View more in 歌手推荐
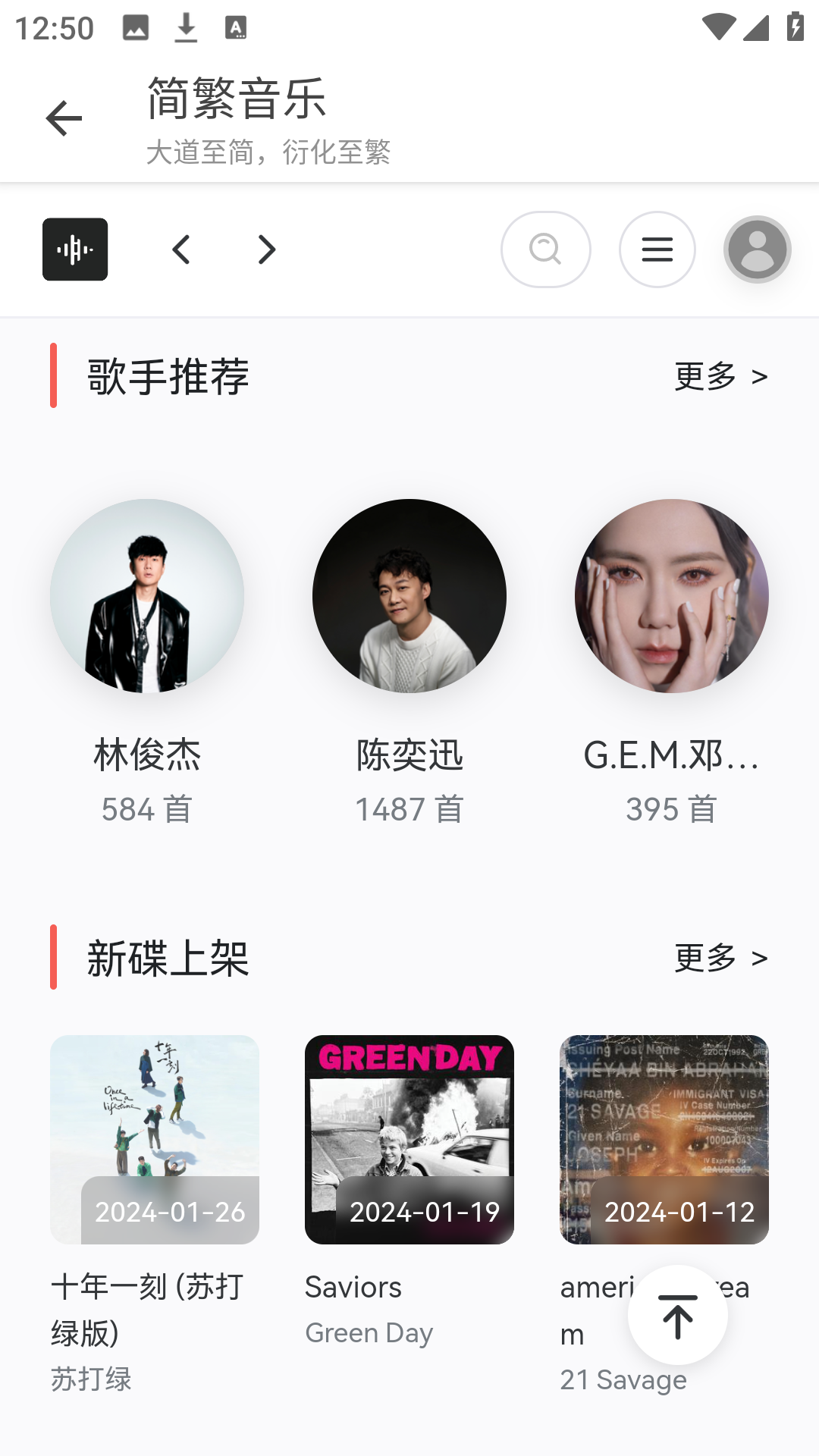The height and width of the screenshot is (1456, 819). pyautogui.click(x=720, y=376)
